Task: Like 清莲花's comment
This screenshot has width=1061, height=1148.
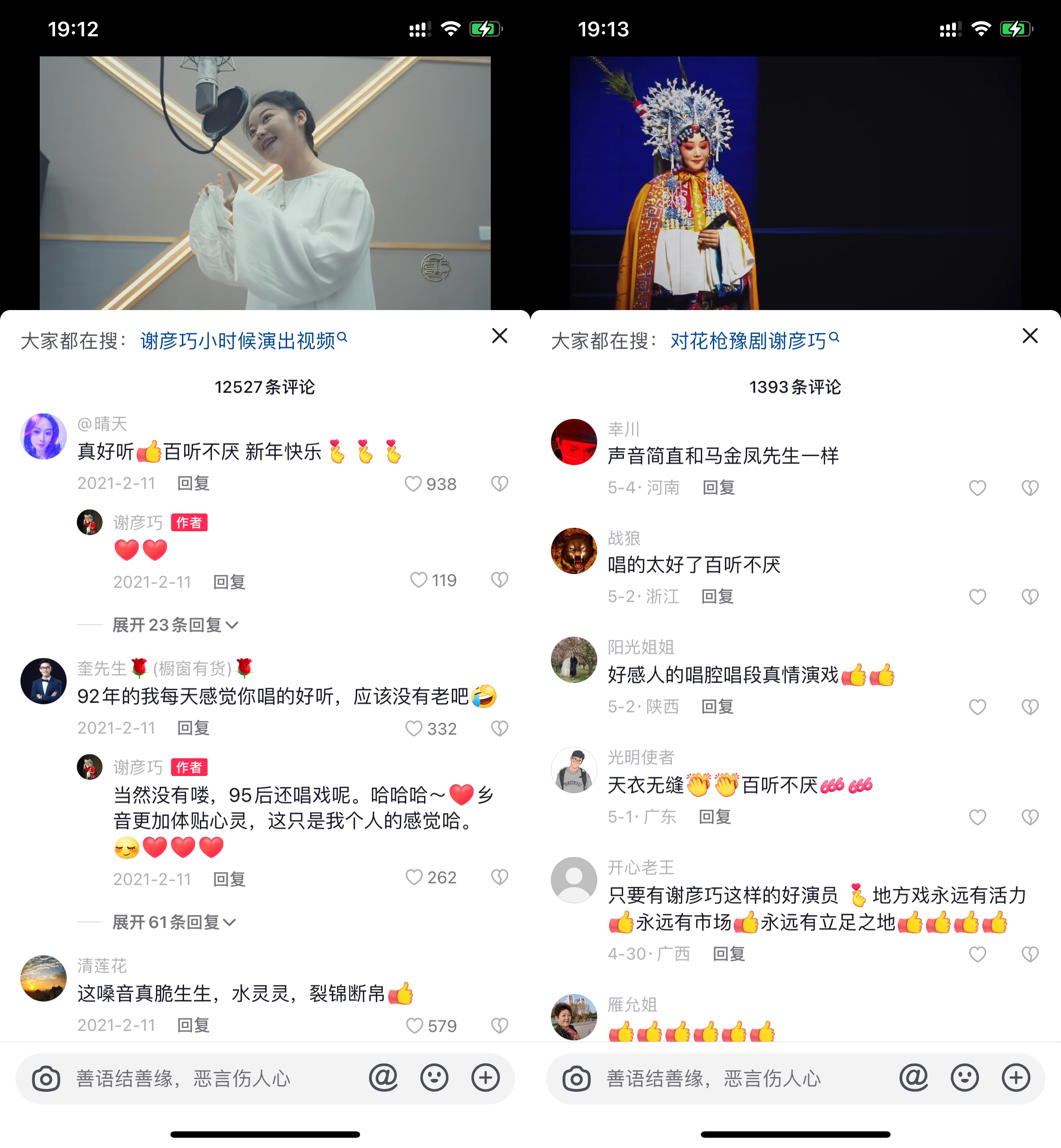Action: tap(413, 1025)
